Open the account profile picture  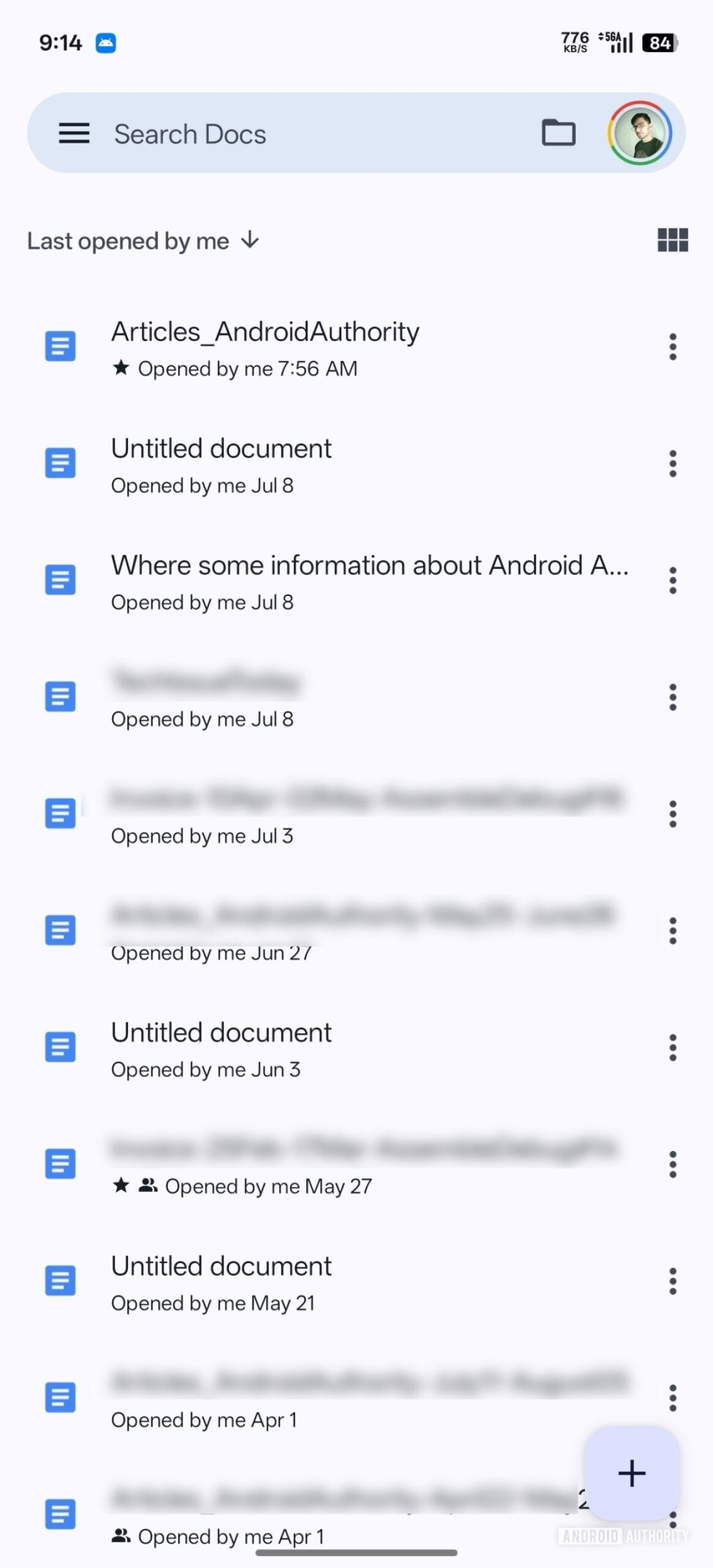tap(639, 133)
